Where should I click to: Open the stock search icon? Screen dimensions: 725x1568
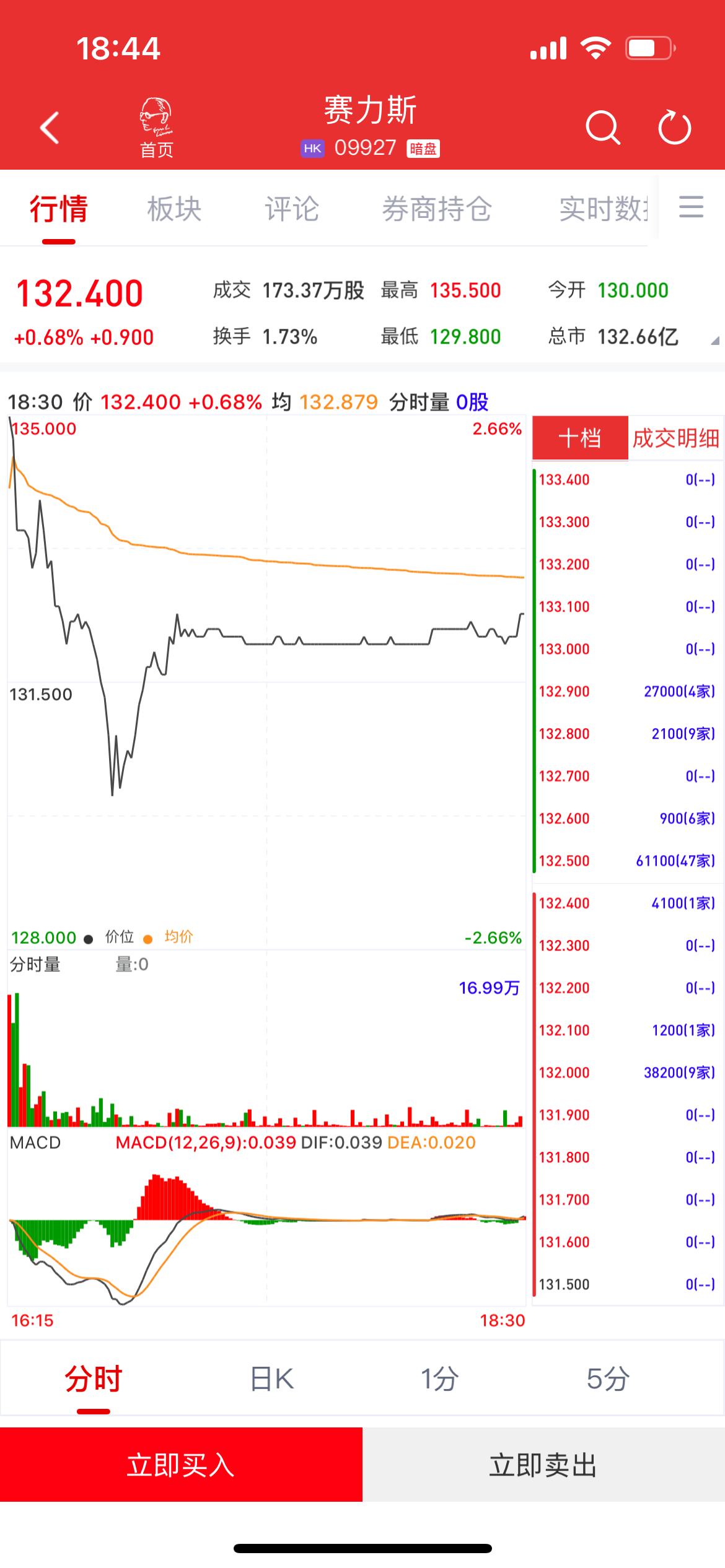point(602,128)
